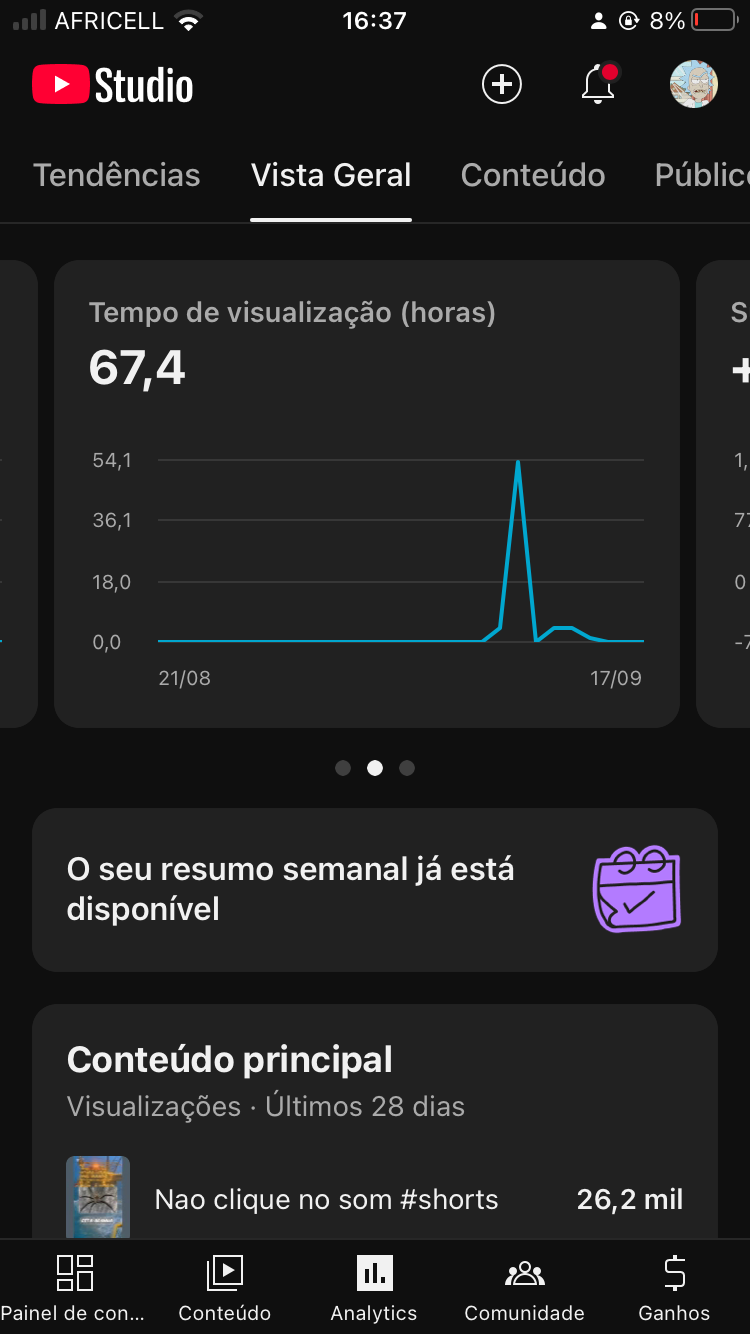Image resolution: width=750 pixels, height=1334 pixels.
Task: Open the account profile avatar
Action: (x=693, y=85)
